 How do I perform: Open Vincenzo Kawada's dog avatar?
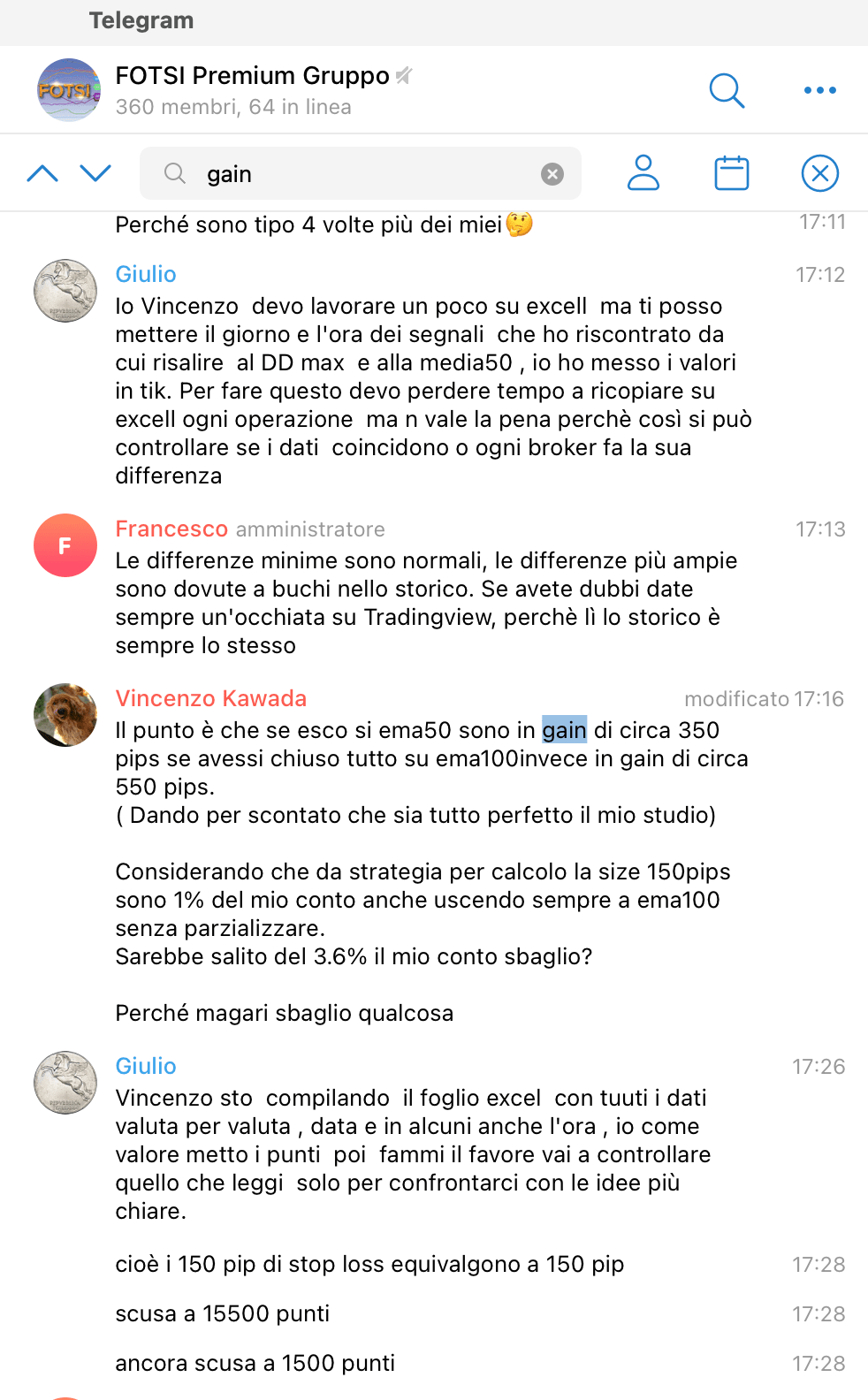click(65, 714)
